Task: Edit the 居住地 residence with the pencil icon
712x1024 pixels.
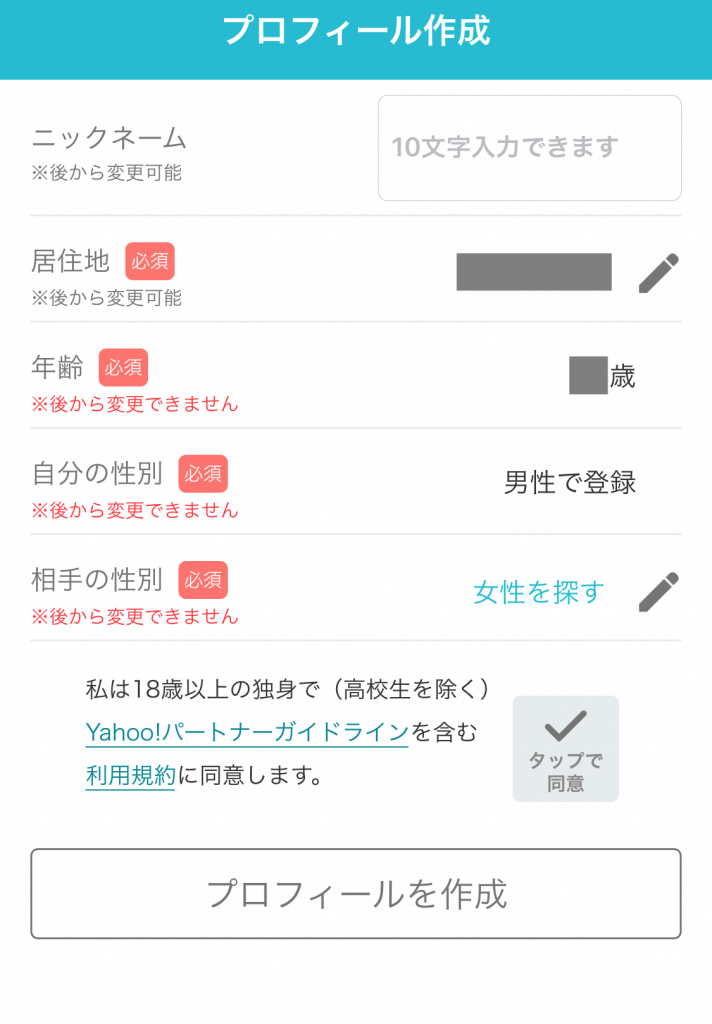Action: [658, 272]
